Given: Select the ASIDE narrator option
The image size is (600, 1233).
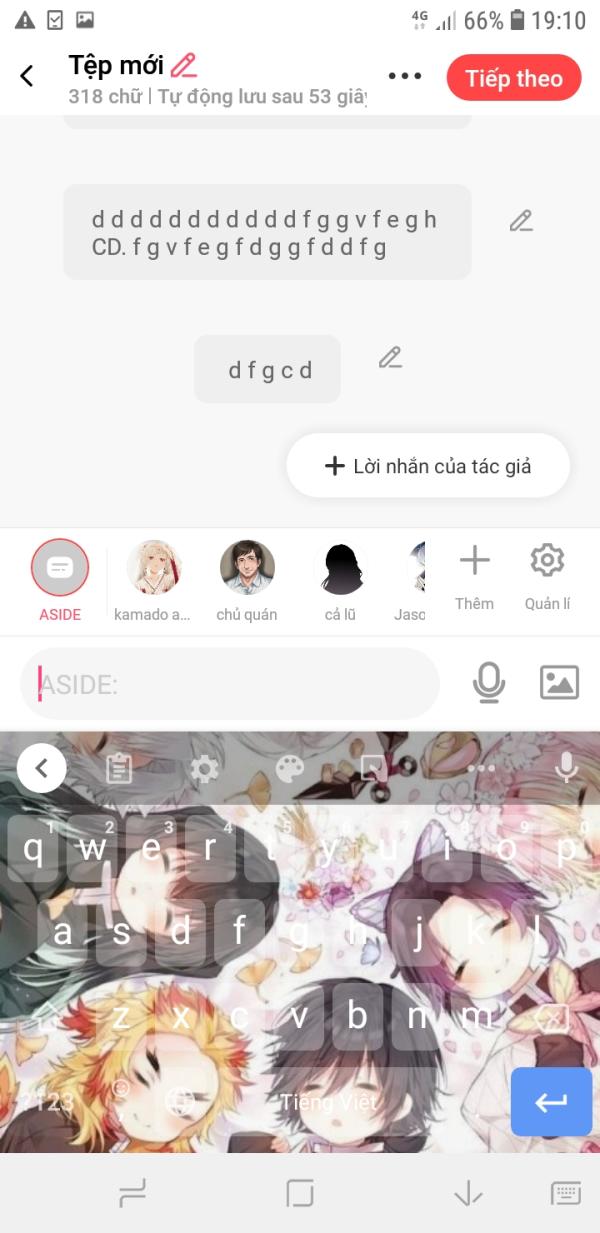Looking at the screenshot, I should (60, 570).
